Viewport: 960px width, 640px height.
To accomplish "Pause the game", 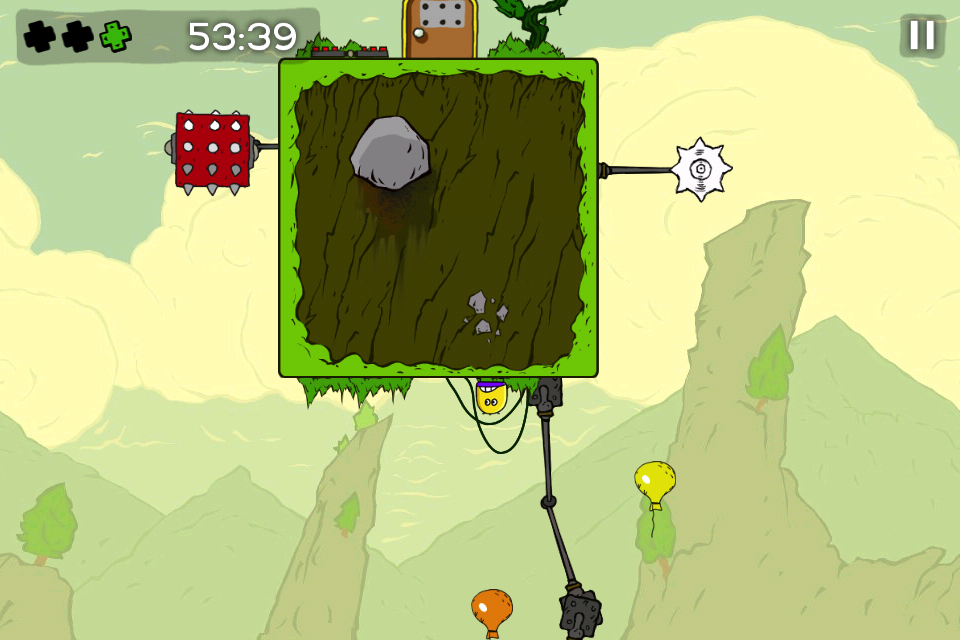I will [921, 36].
